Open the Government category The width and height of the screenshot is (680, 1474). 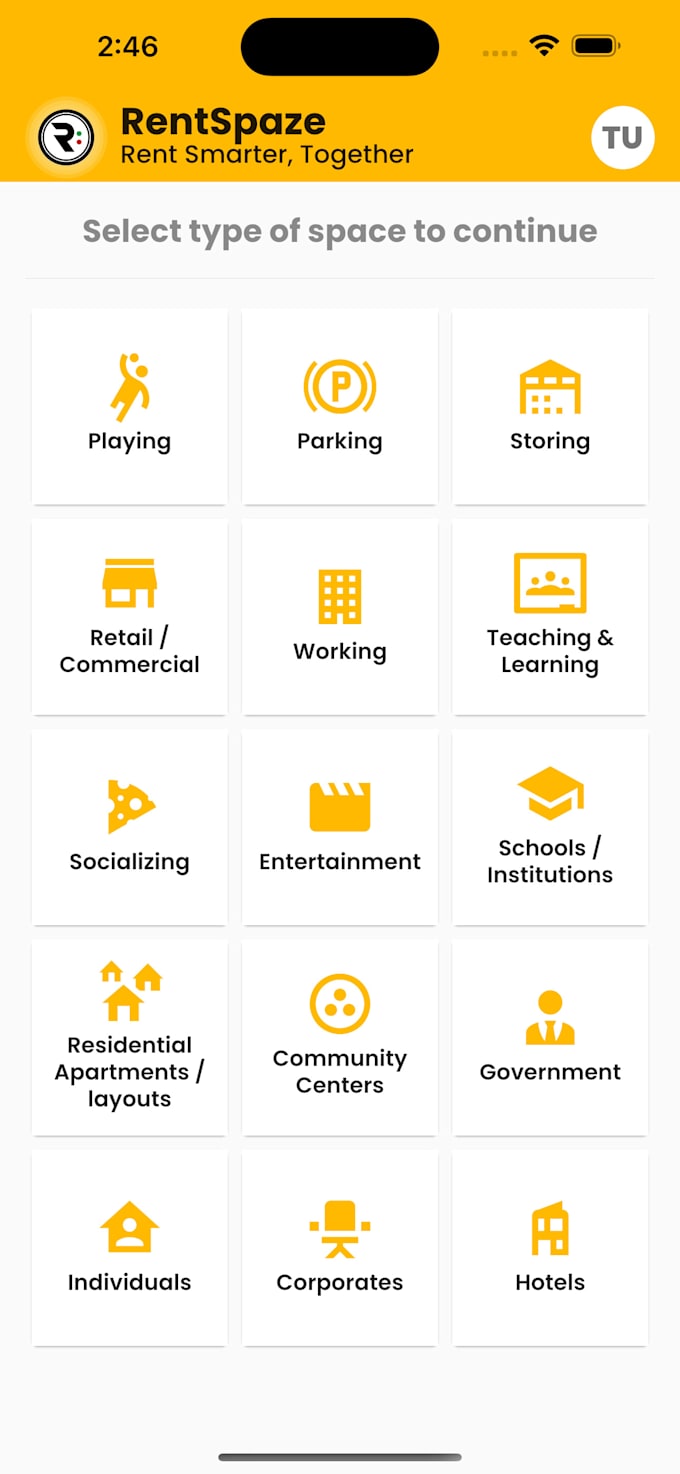[x=550, y=1037]
